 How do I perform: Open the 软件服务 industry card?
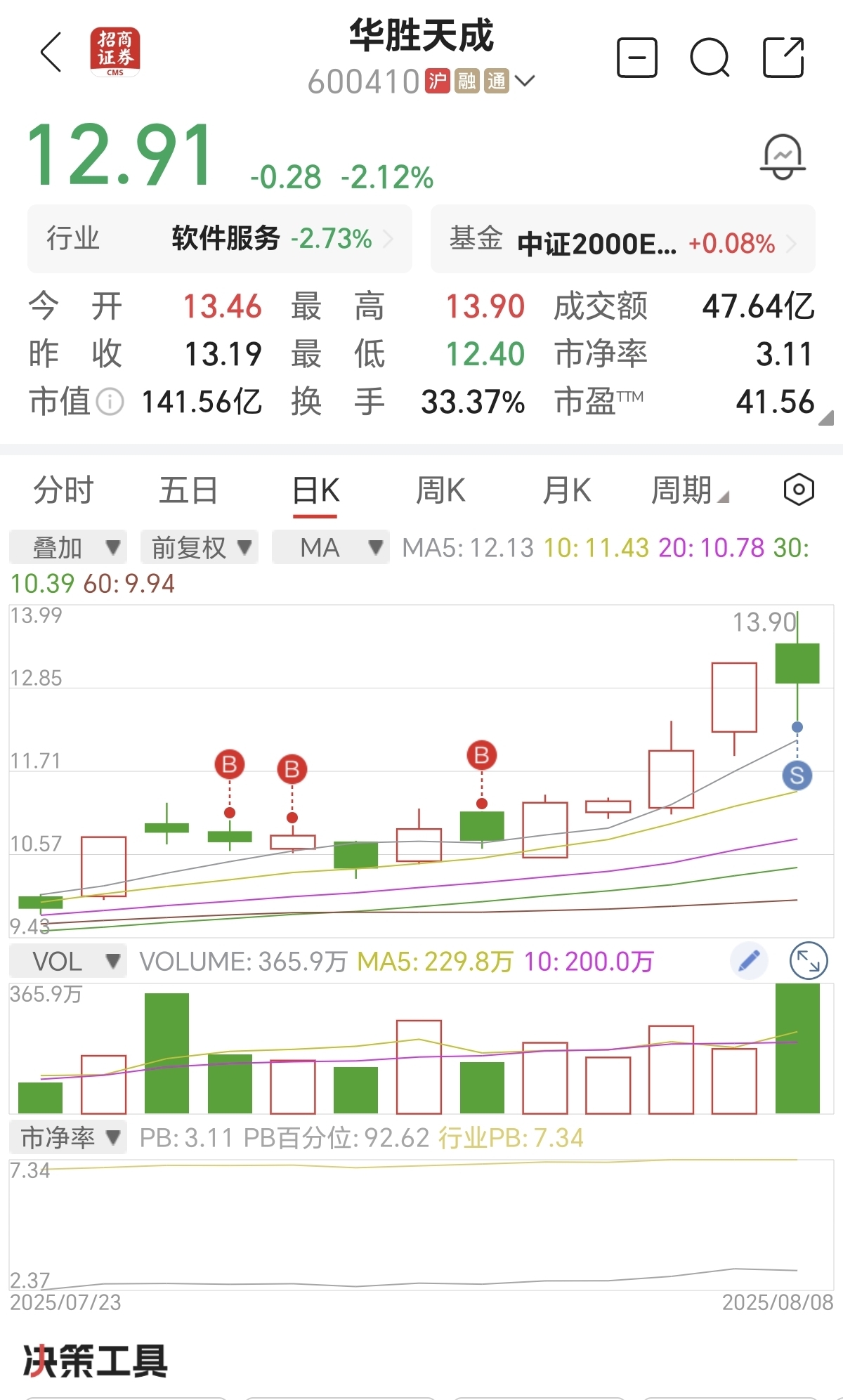220,239
